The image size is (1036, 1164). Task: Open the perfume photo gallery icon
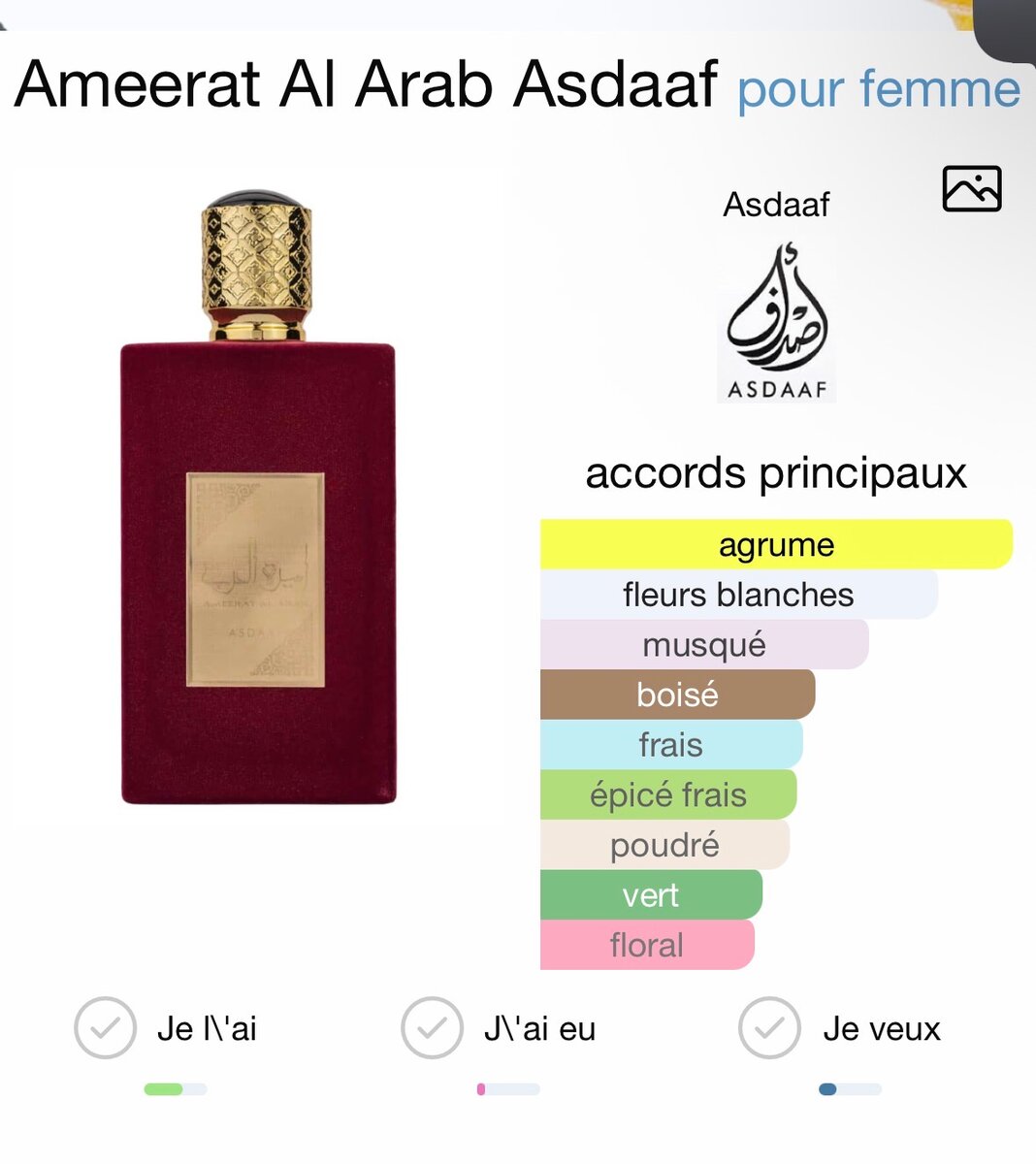pyautogui.click(x=971, y=188)
